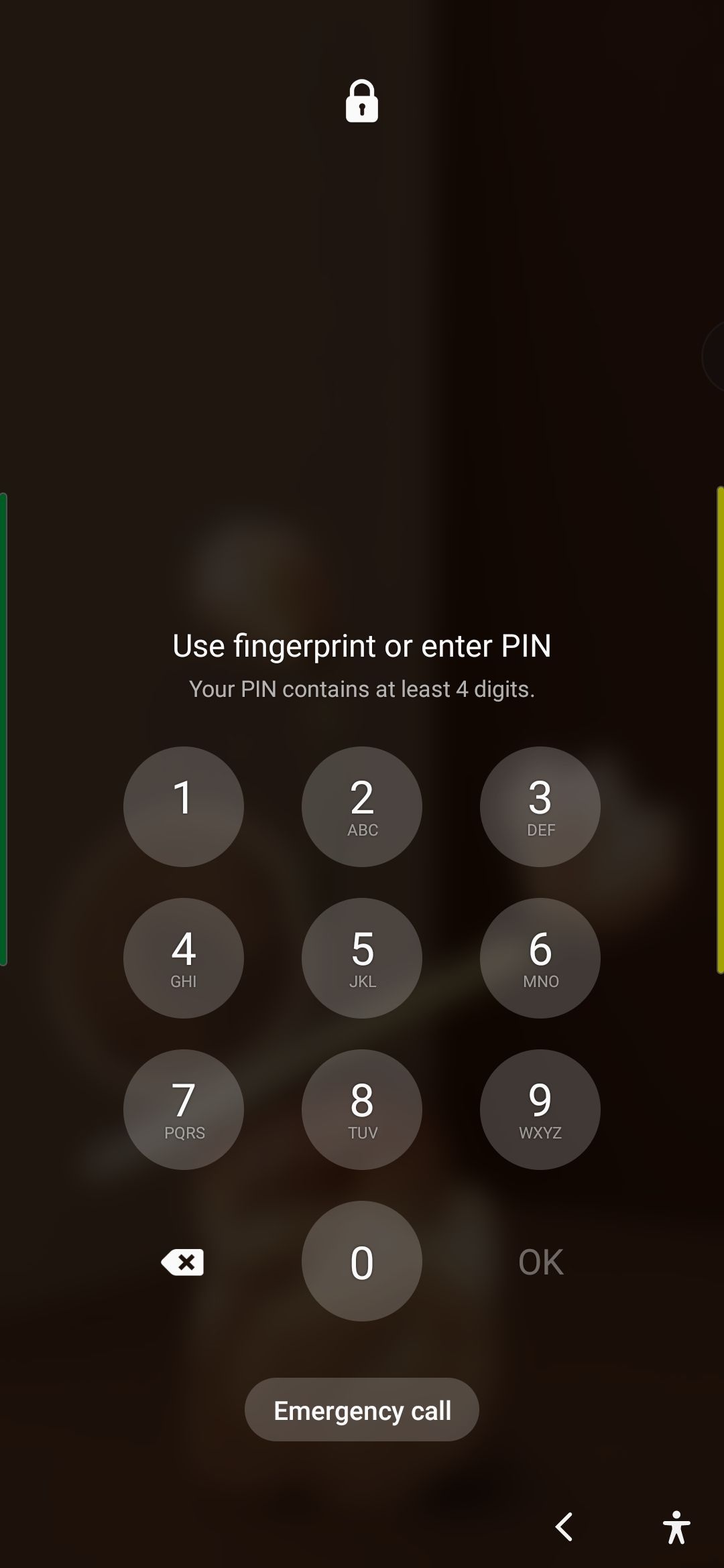This screenshot has height=1568, width=724.
Task: Enter digit 3 on the keypad
Action: (x=540, y=806)
